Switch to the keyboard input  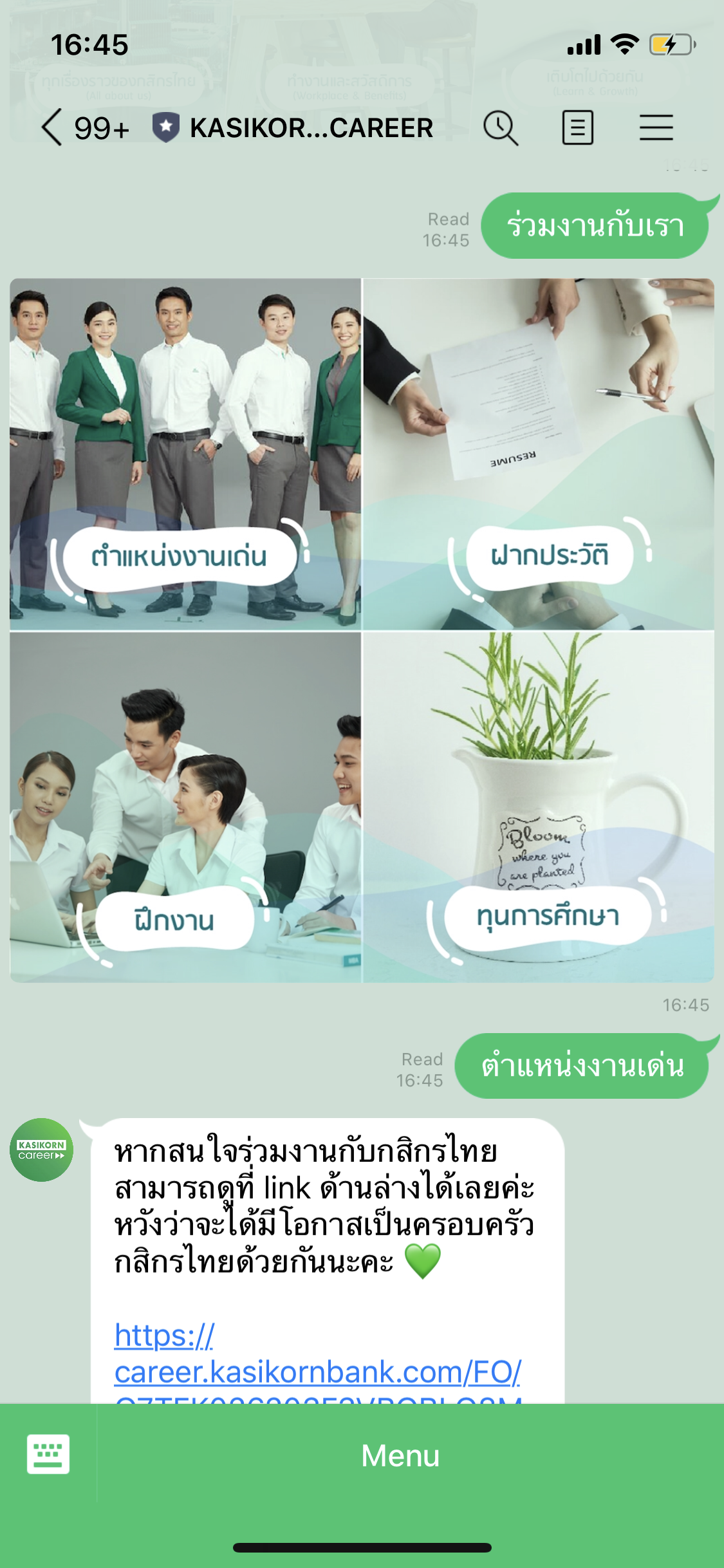pyautogui.click(x=48, y=1453)
